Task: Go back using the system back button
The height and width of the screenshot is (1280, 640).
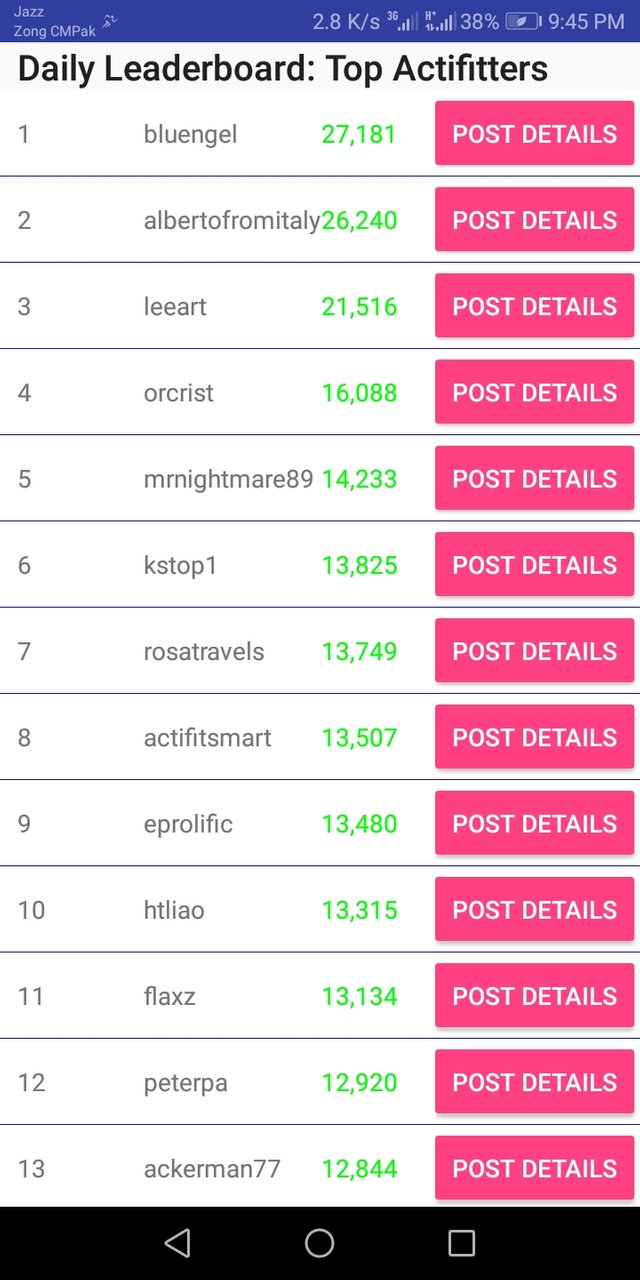Action: 178,1243
